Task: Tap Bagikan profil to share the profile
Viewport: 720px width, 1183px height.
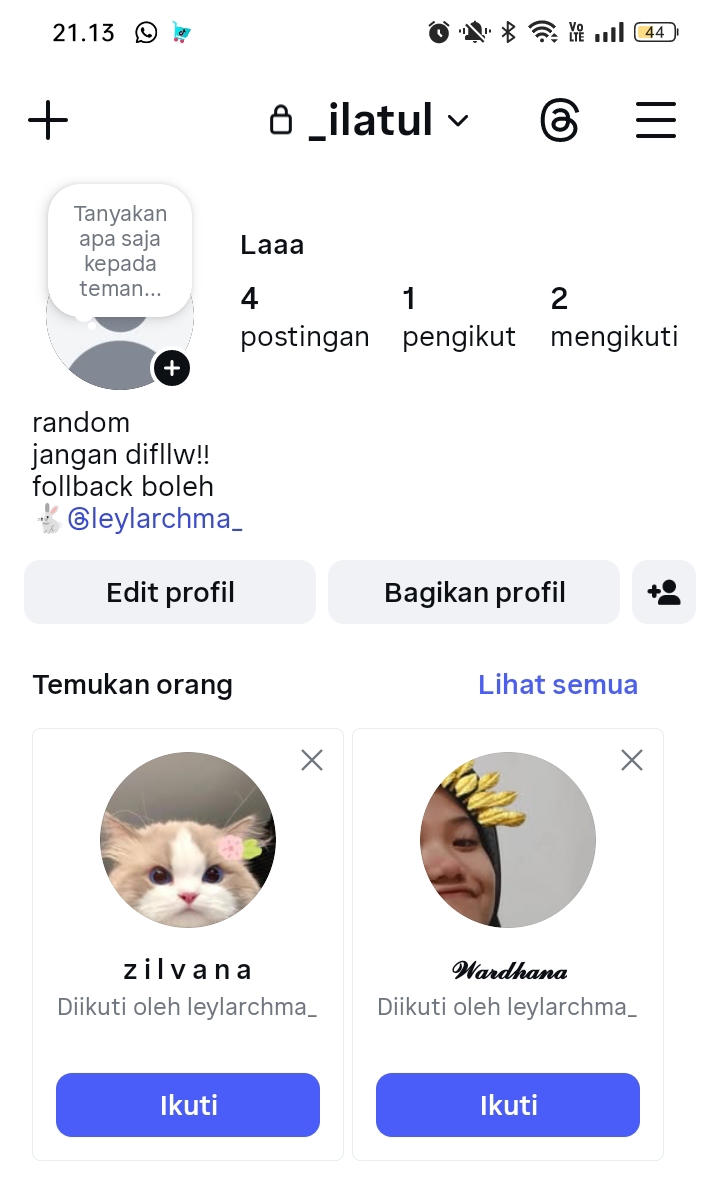Action: click(x=474, y=592)
